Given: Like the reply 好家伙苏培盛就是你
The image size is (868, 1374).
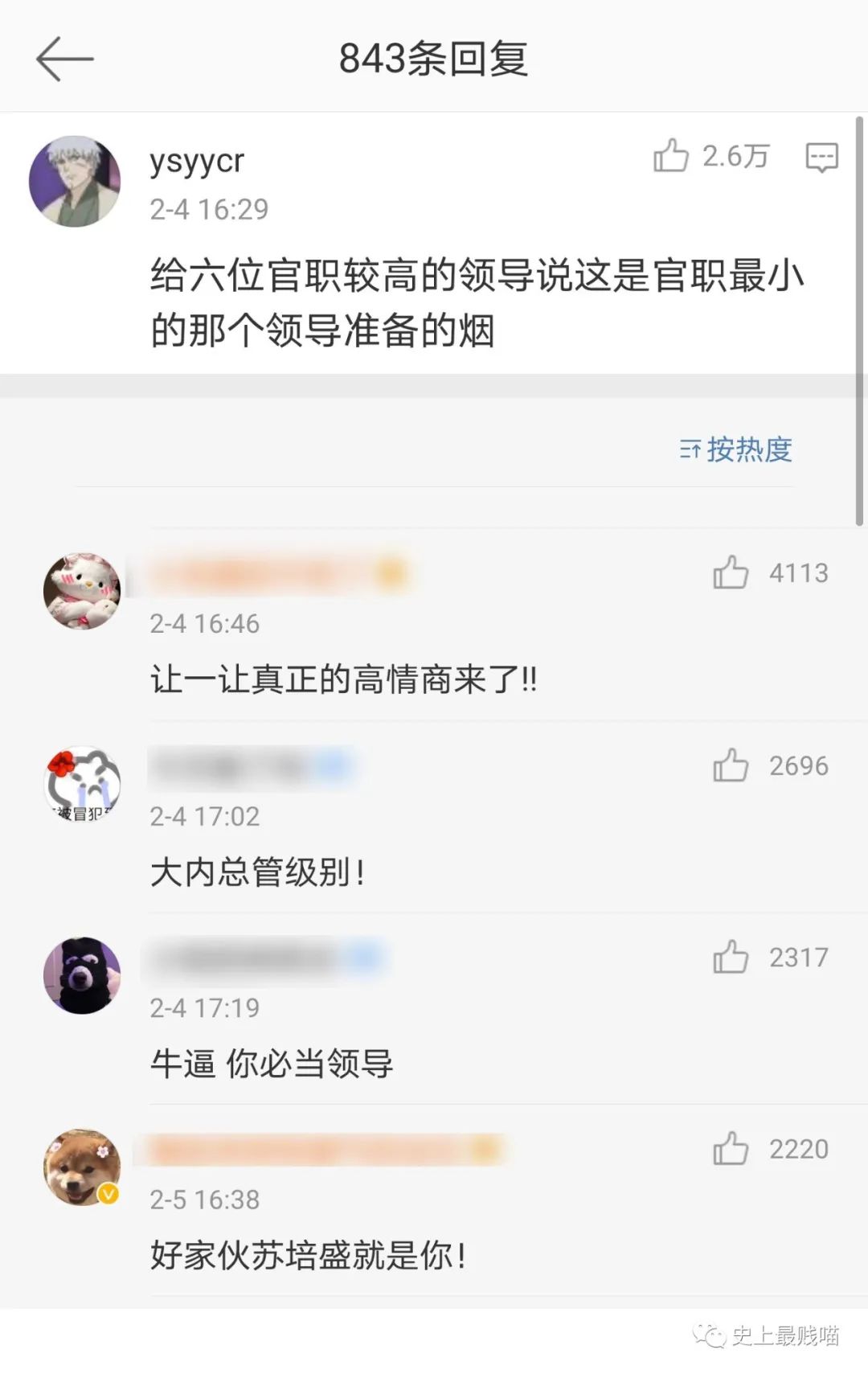Looking at the screenshot, I should pyautogui.click(x=731, y=1149).
